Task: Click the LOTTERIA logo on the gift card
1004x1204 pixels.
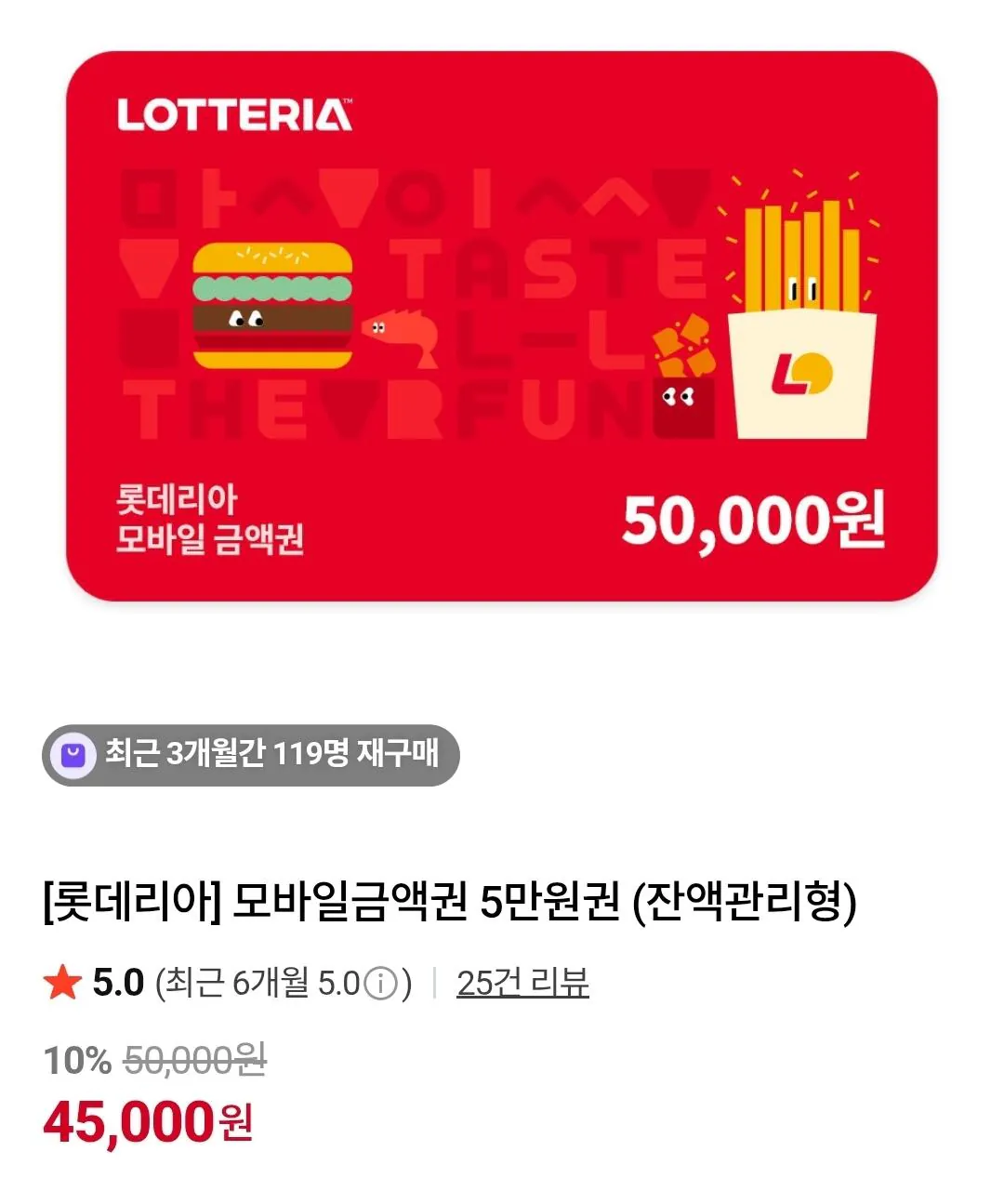Action: [x=232, y=114]
